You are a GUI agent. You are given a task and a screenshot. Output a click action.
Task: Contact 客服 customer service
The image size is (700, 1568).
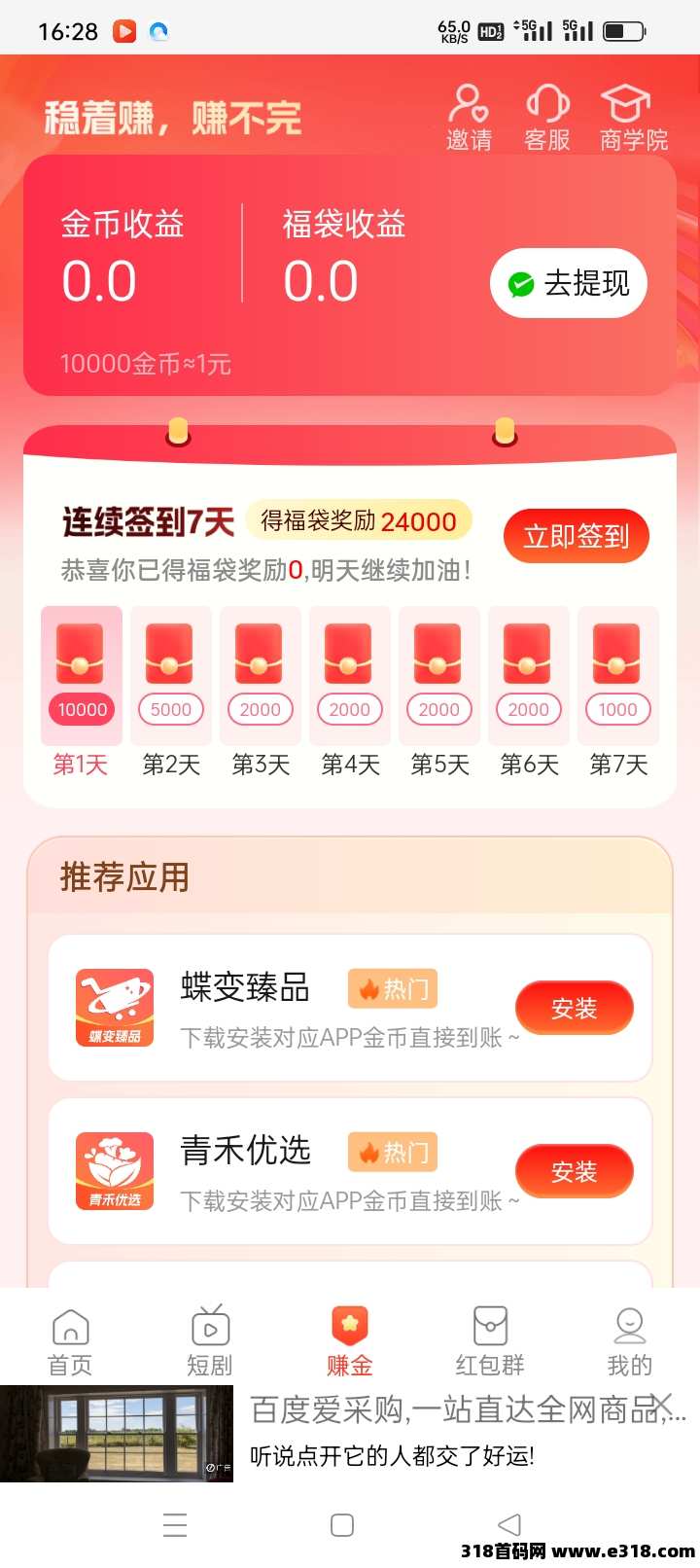click(547, 118)
